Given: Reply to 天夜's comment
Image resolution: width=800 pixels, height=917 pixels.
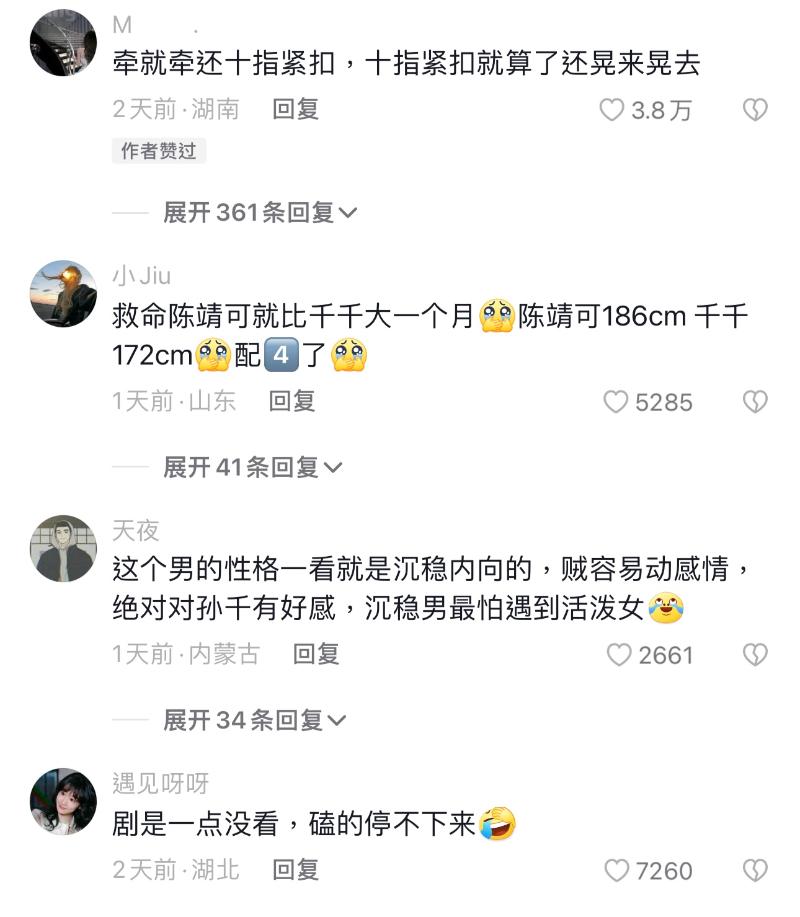Looking at the screenshot, I should (316, 654).
